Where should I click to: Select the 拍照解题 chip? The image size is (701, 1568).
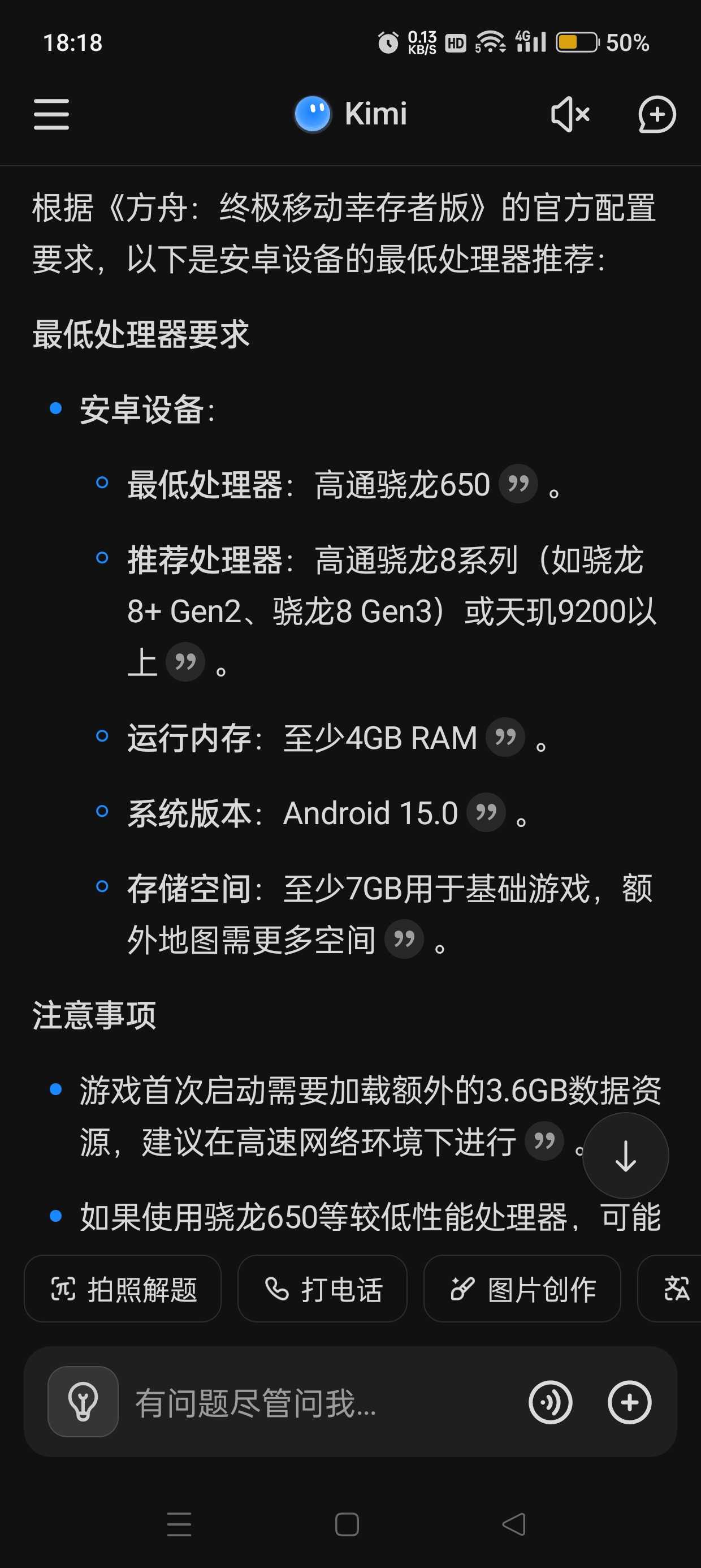point(122,1289)
